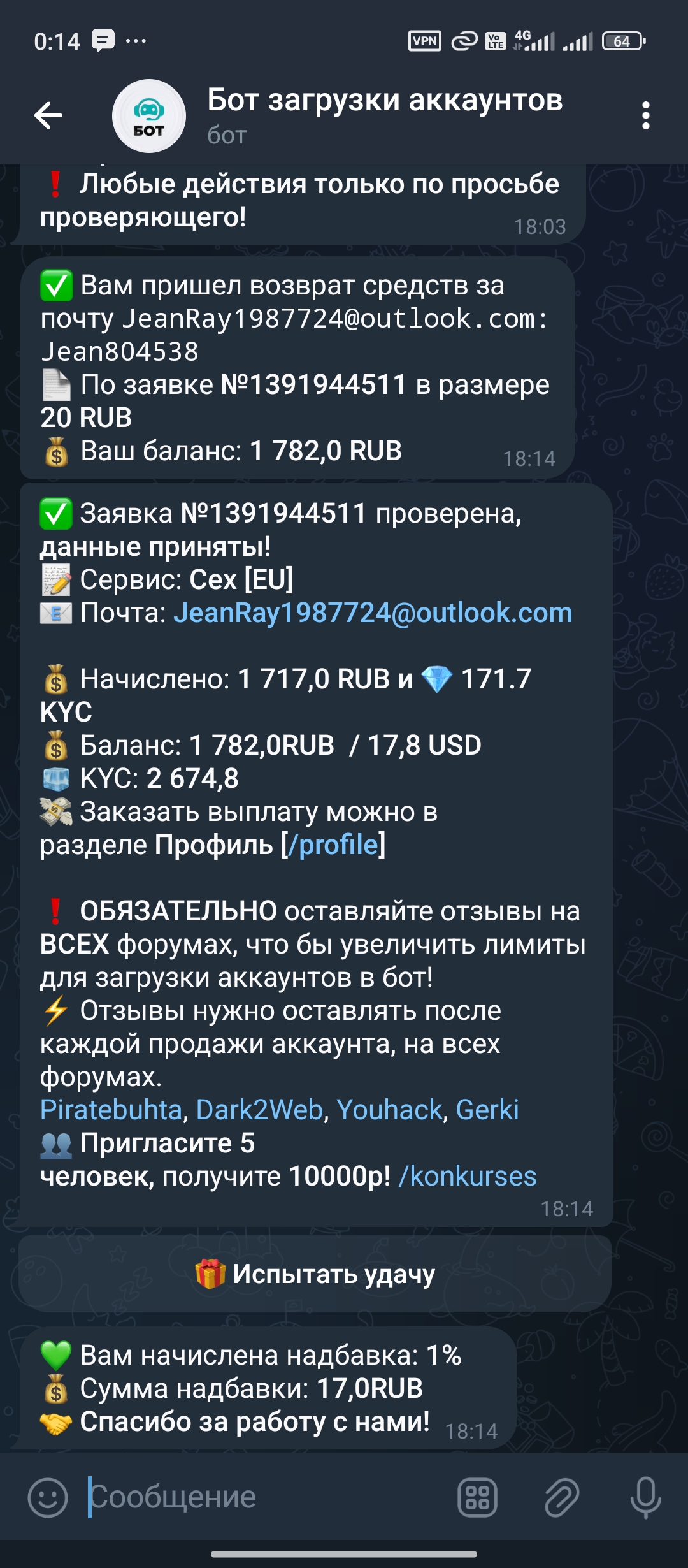This screenshot has height=1568, width=688.
Task: Go back from the bot chat
Action: tap(48, 115)
